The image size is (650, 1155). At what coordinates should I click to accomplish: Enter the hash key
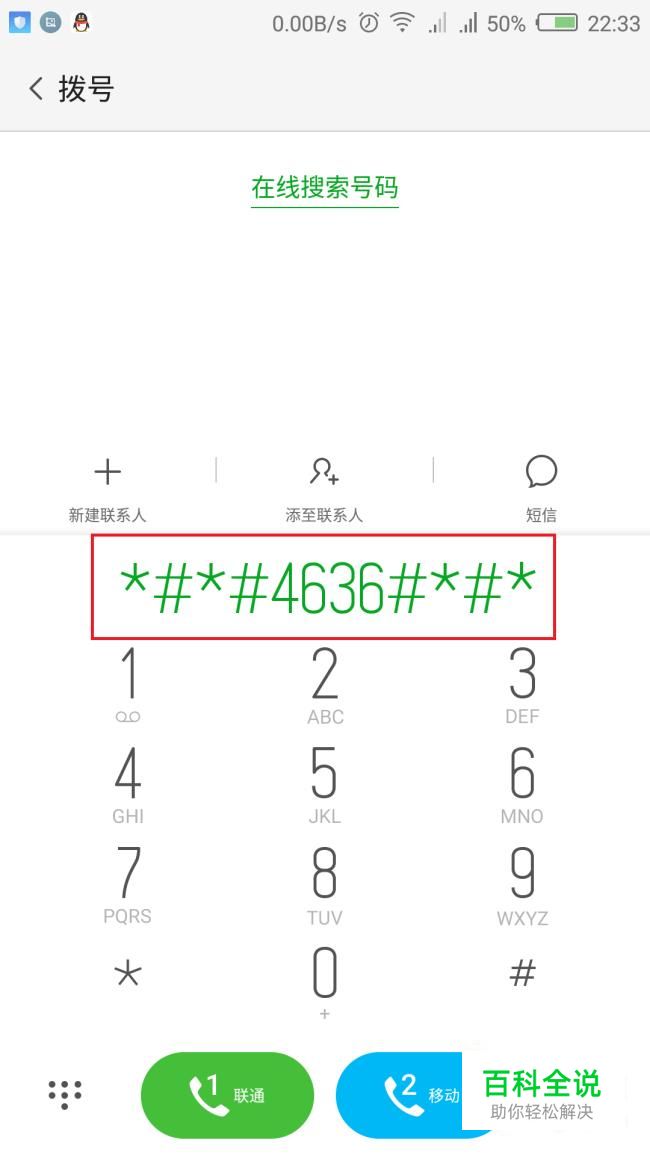click(x=523, y=974)
